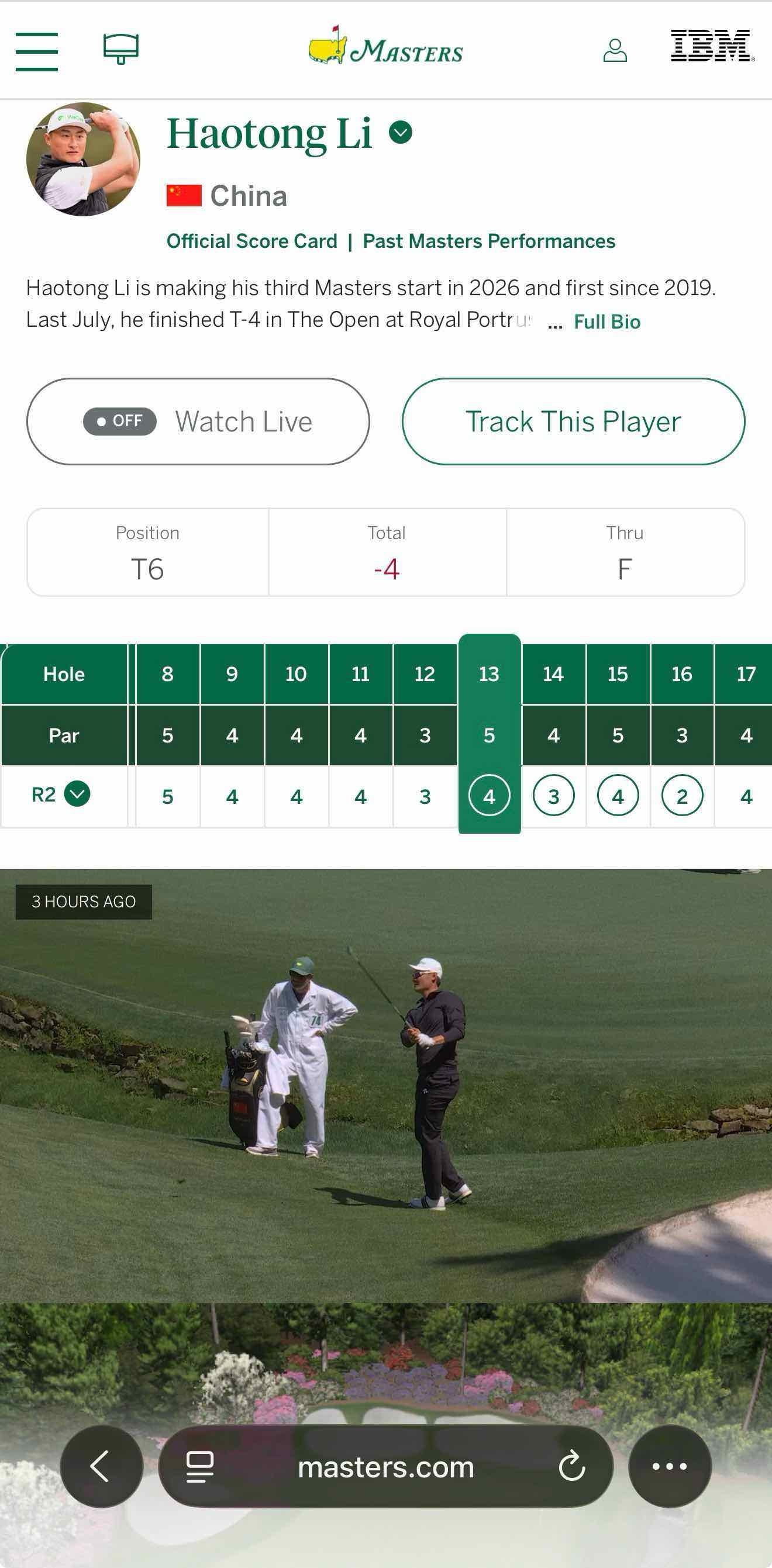This screenshot has height=1568, width=772.
Task: Open the user account profile icon
Action: click(615, 50)
